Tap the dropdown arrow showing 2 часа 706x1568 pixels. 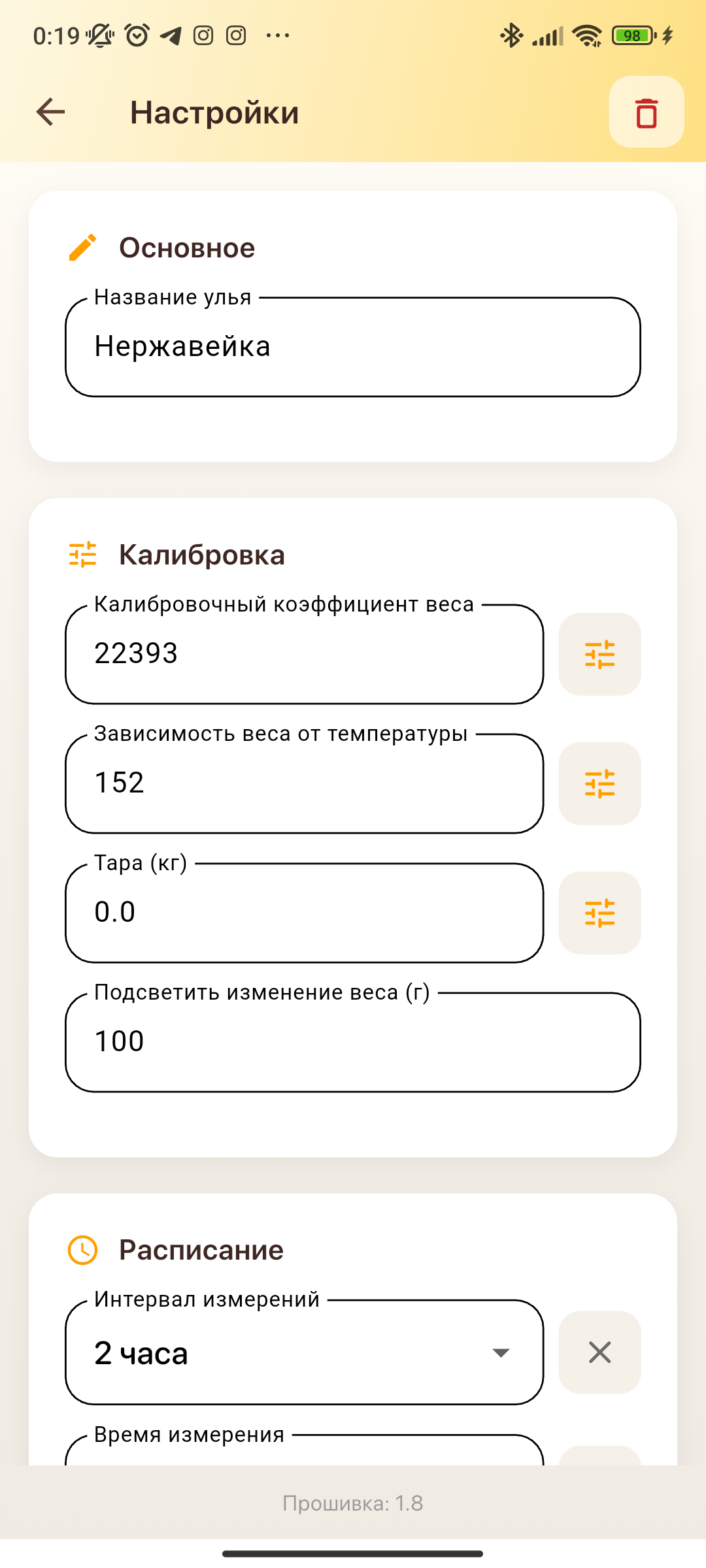[500, 1354]
